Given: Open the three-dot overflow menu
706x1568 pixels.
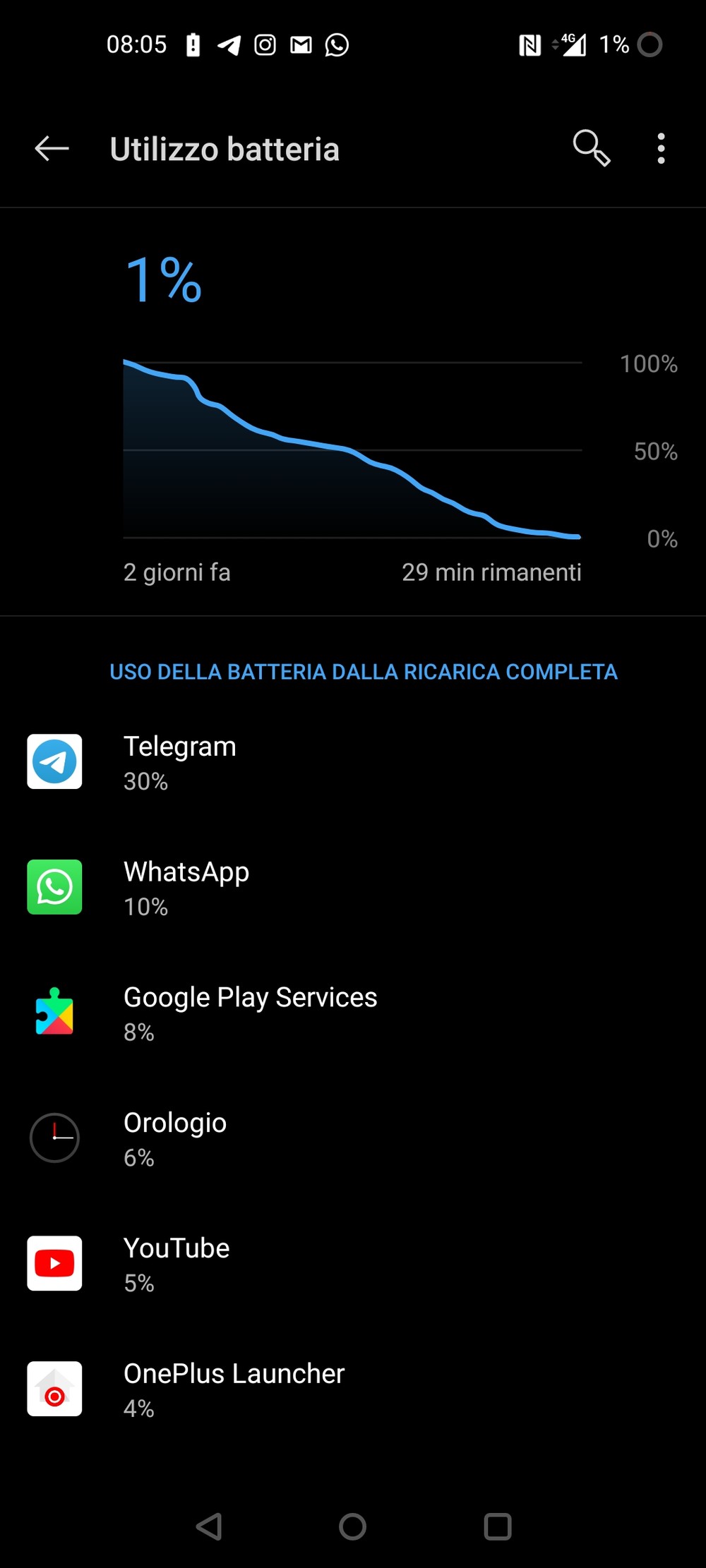Looking at the screenshot, I should pos(661,149).
